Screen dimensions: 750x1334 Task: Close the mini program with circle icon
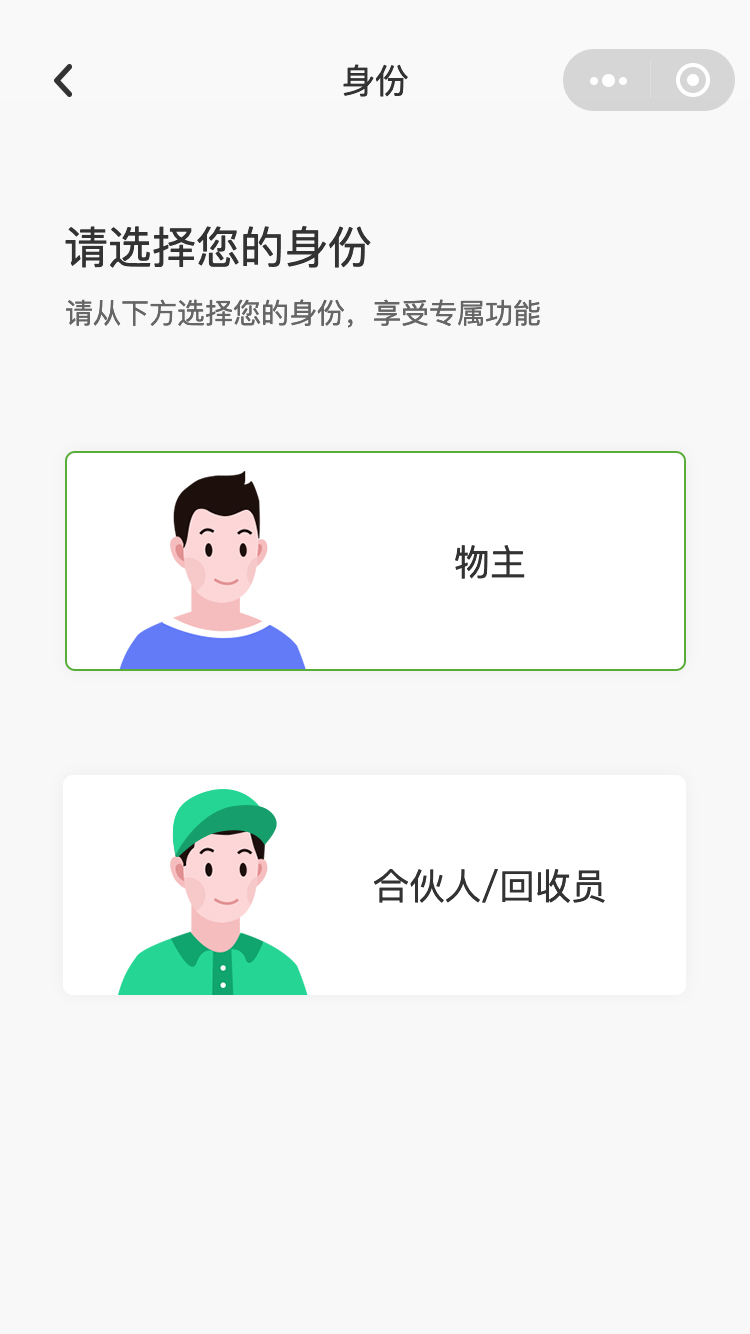692,81
